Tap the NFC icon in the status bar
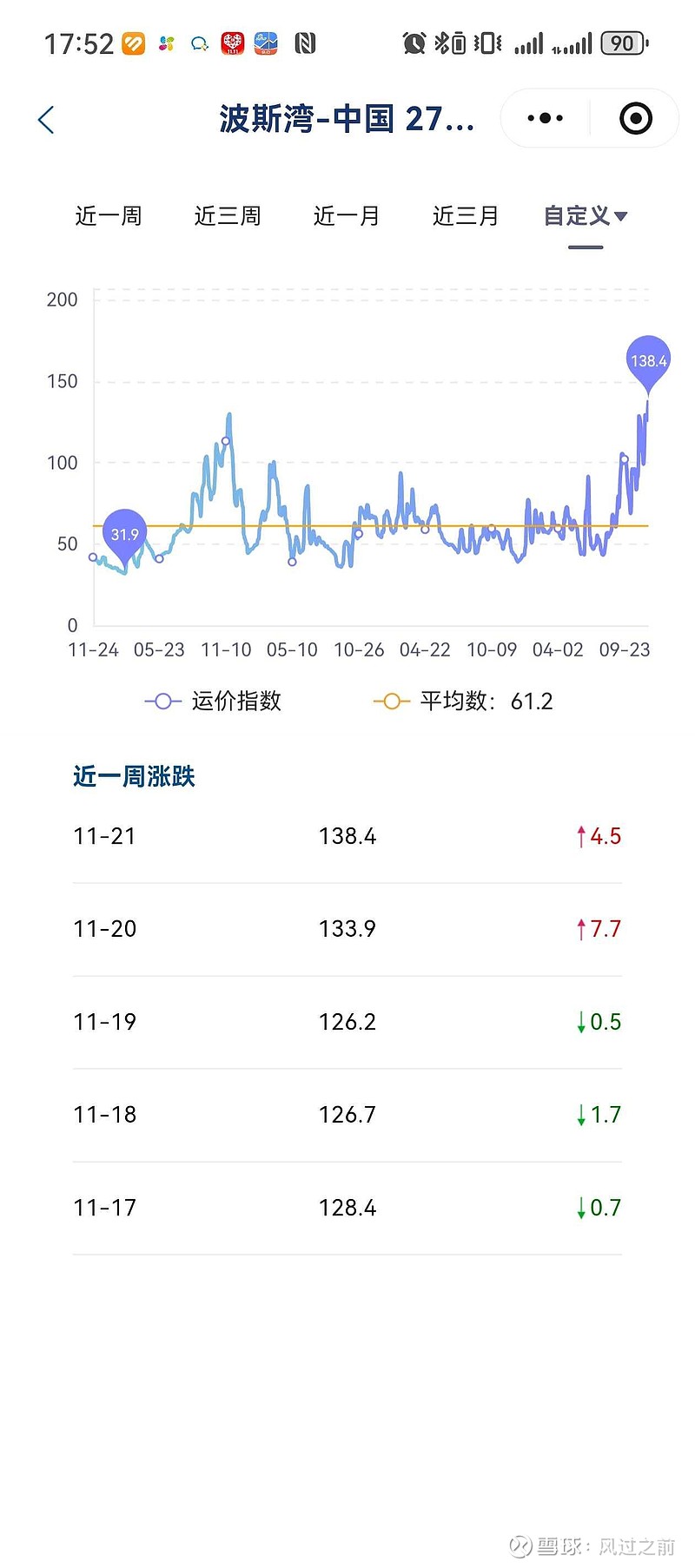The height and width of the screenshot is (1568, 695). (x=304, y=41)
